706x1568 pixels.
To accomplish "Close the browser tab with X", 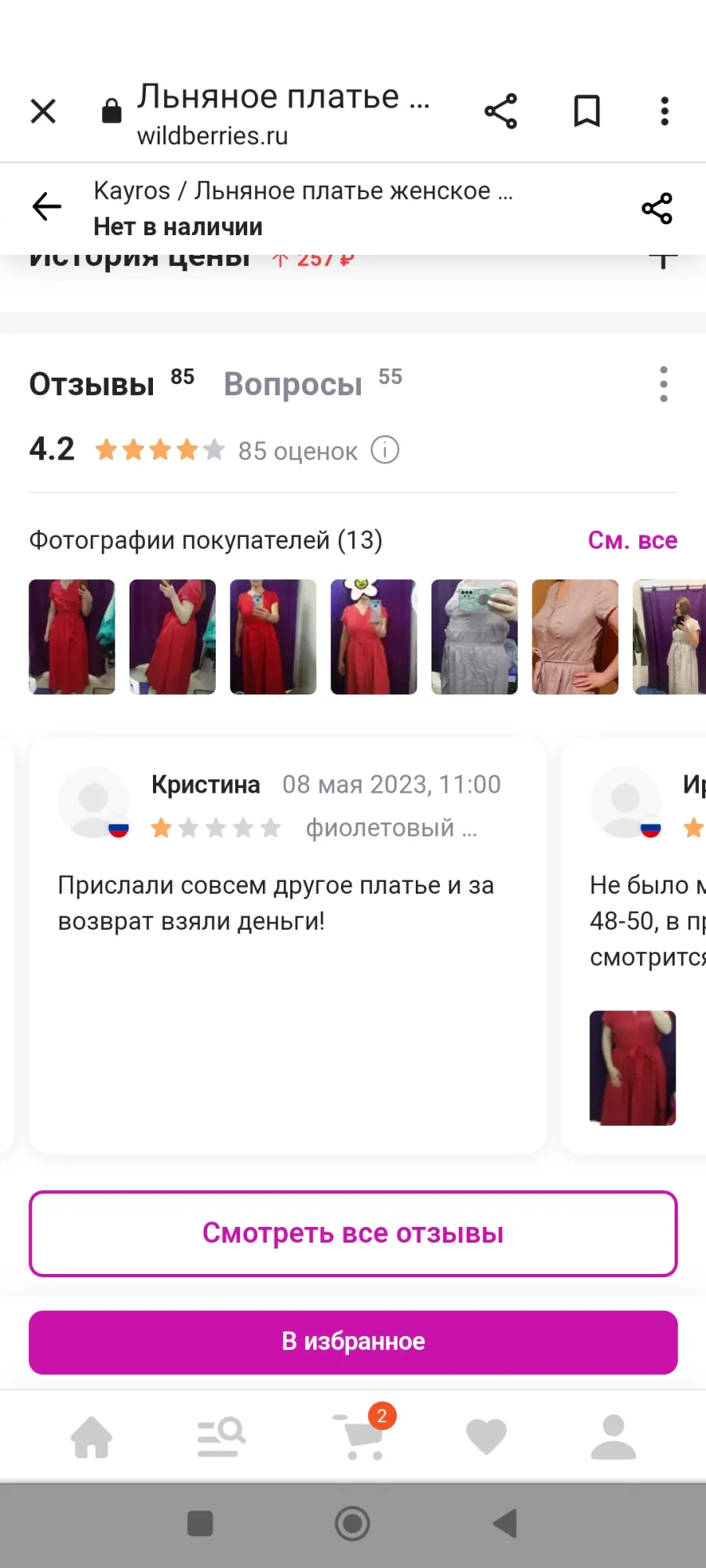I will click(43, 111).
